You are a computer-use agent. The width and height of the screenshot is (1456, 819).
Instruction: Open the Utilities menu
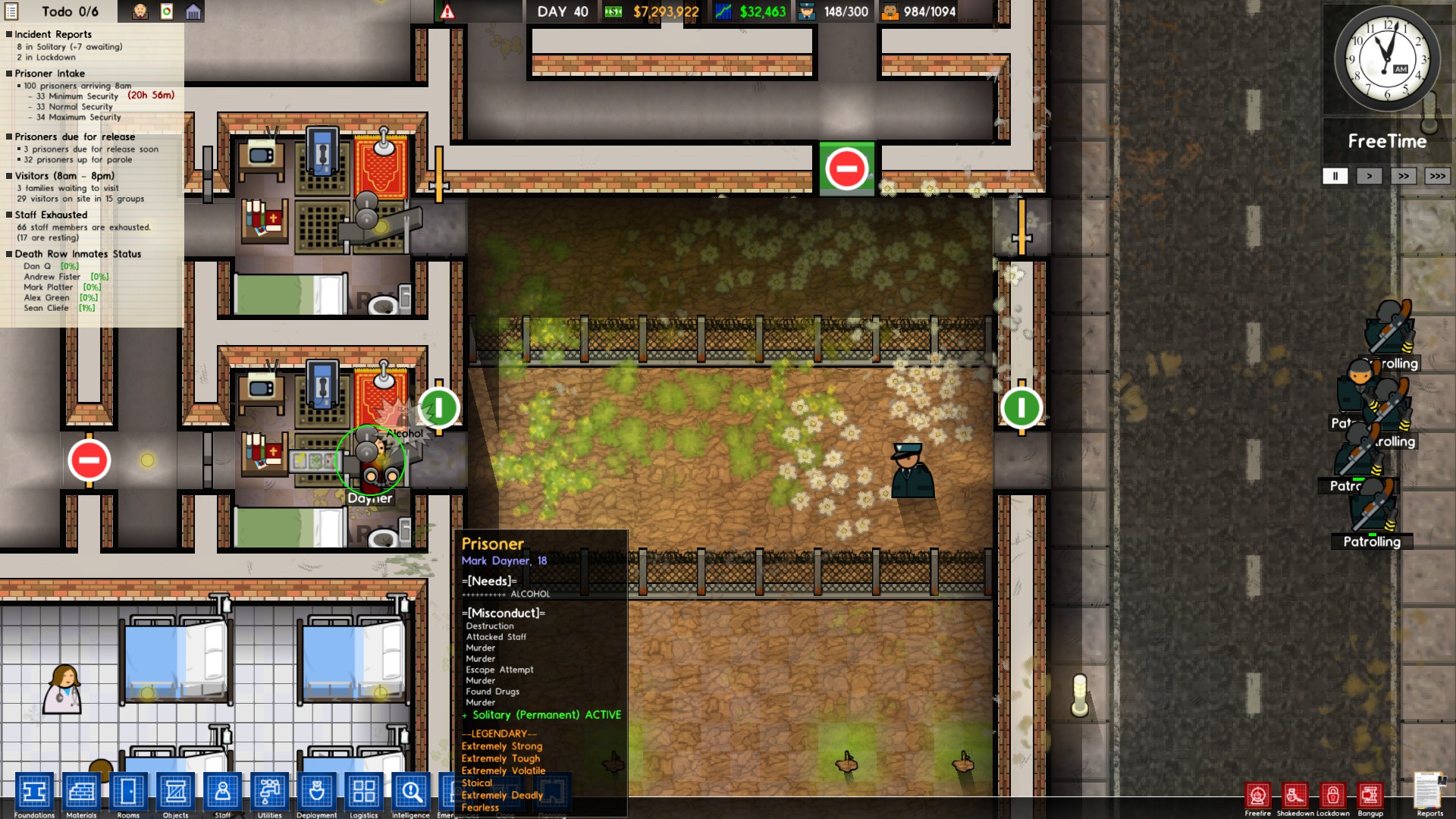click(x=269, y=793)
